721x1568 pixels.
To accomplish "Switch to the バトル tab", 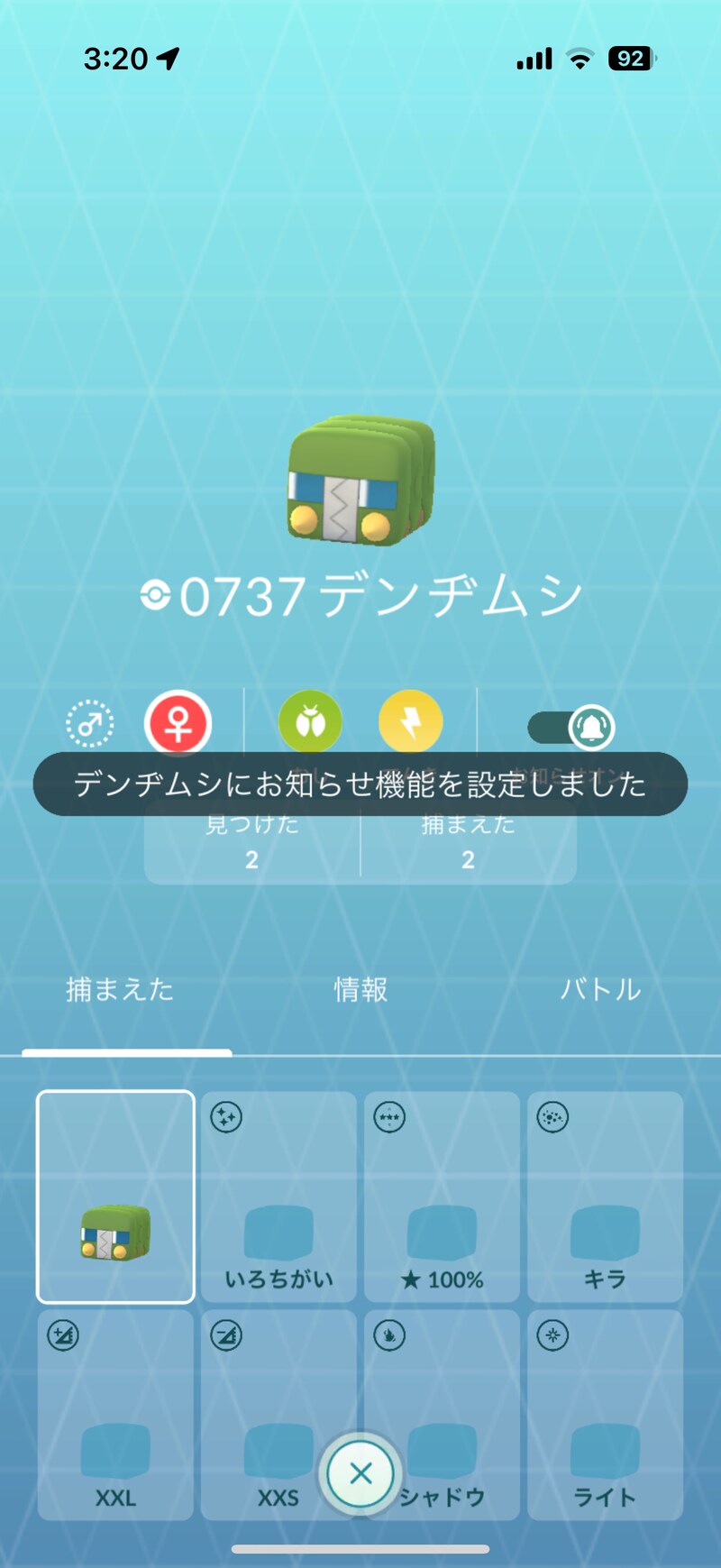I will pyautogui.click(x=600, y=990).
